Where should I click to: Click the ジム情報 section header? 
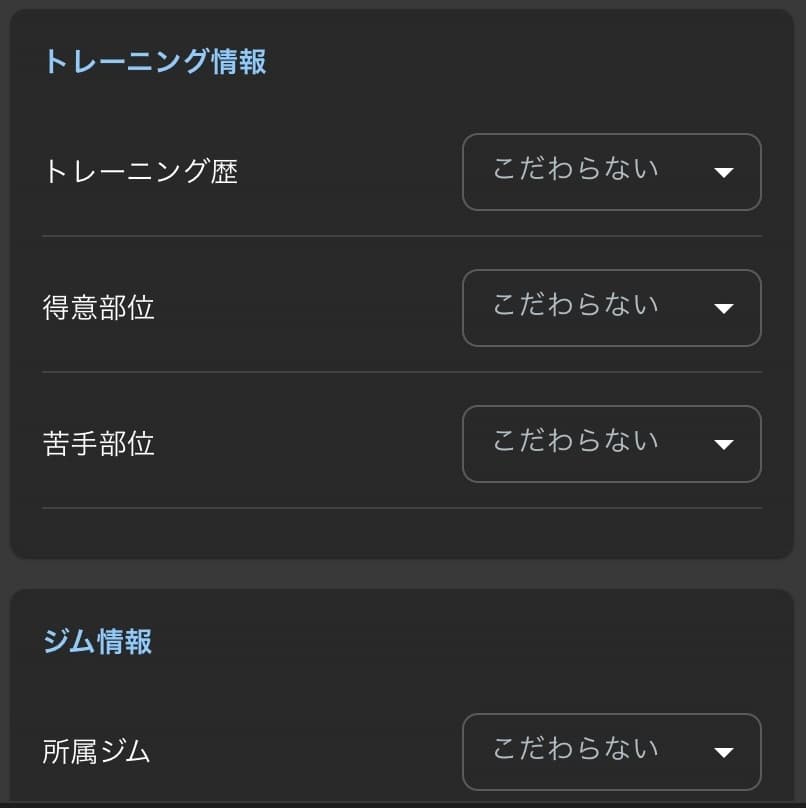(x=97, y=642)
